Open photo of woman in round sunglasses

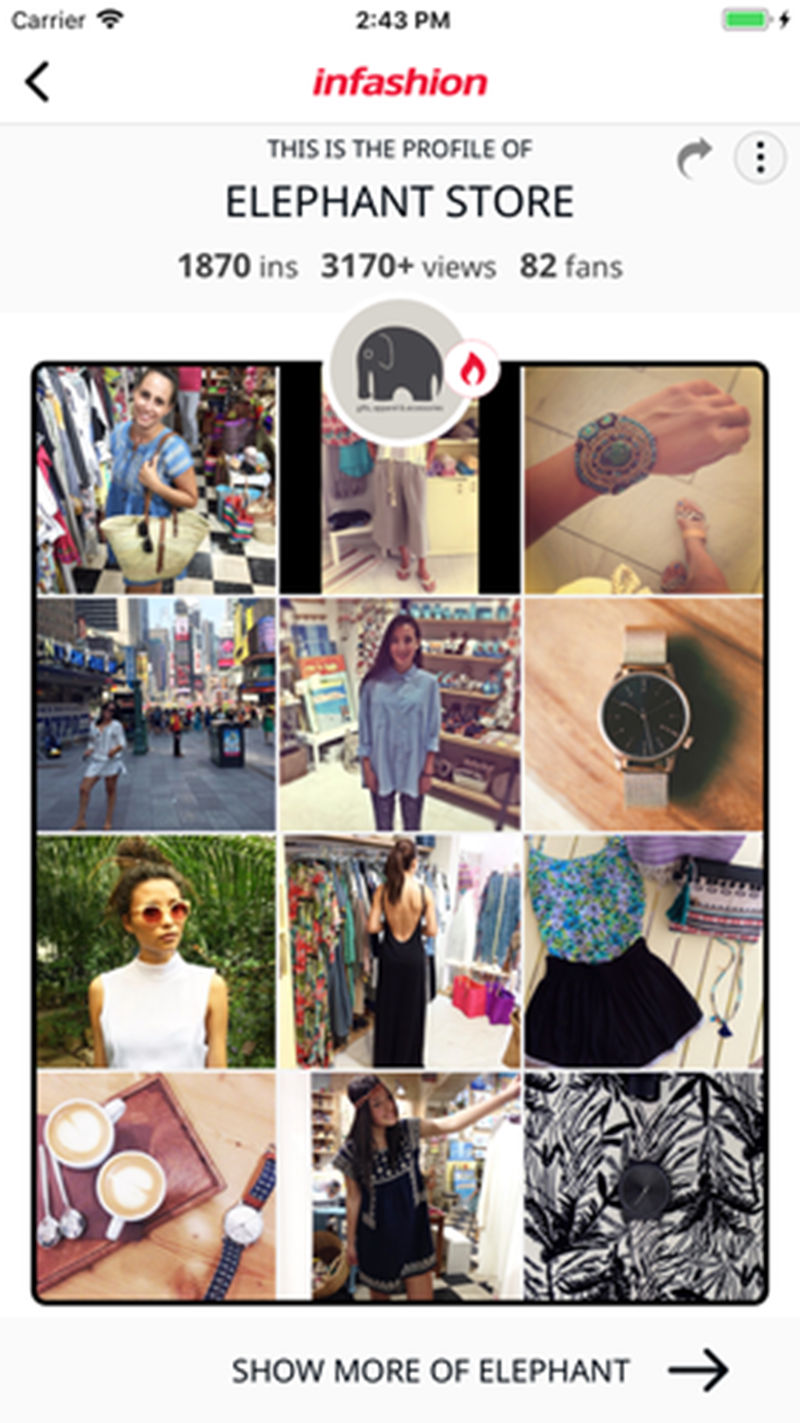point(157,951)
